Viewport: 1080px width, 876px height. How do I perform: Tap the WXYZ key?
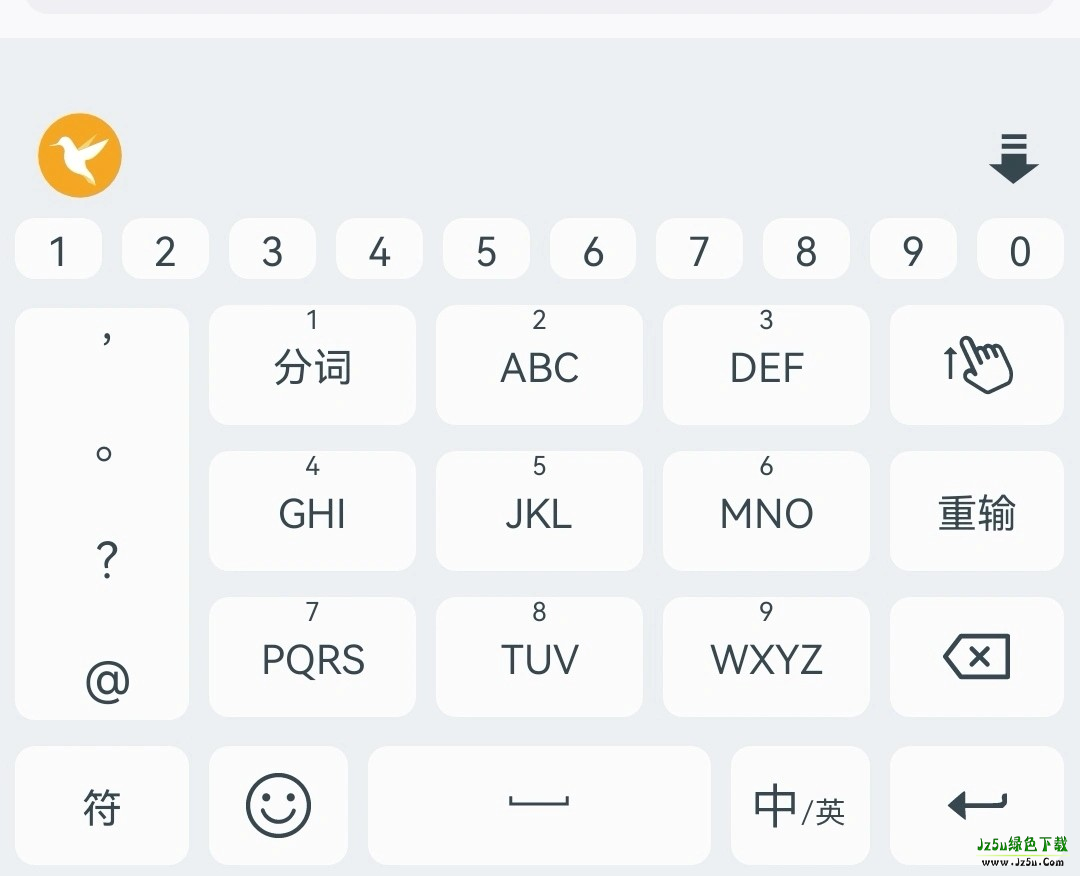click(766, 657)
